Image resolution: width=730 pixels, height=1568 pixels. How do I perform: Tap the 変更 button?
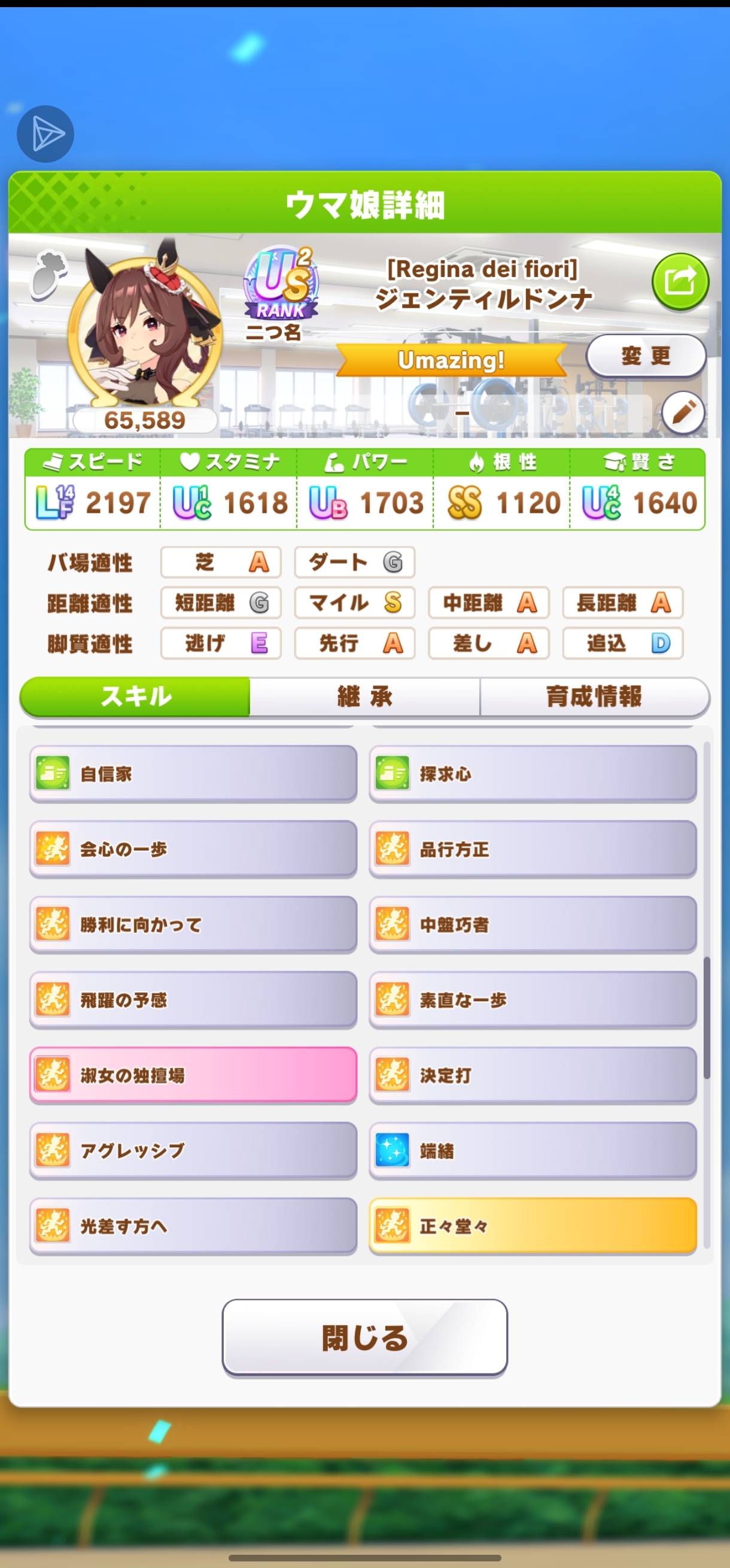646,355
